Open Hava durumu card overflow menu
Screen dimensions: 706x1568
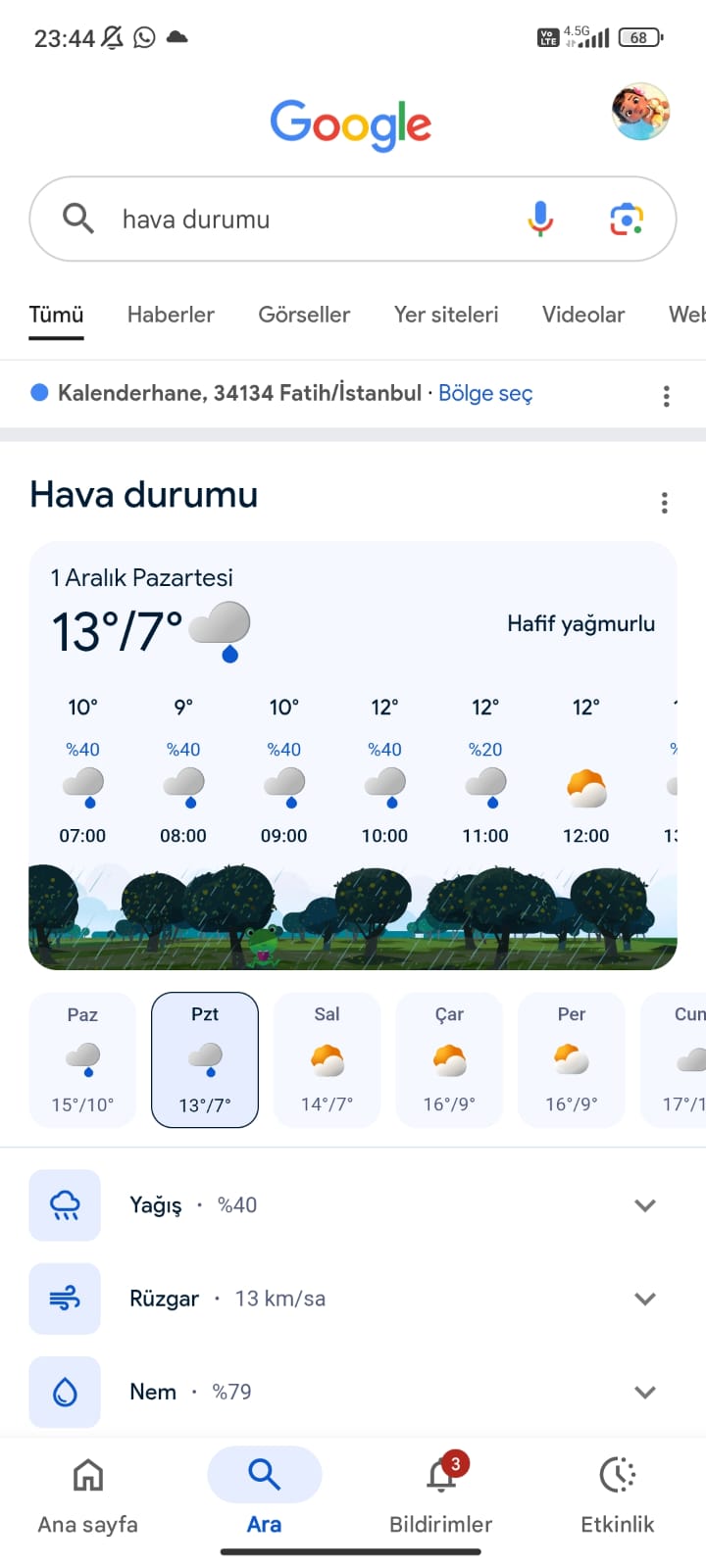click(x=664, y=503)
